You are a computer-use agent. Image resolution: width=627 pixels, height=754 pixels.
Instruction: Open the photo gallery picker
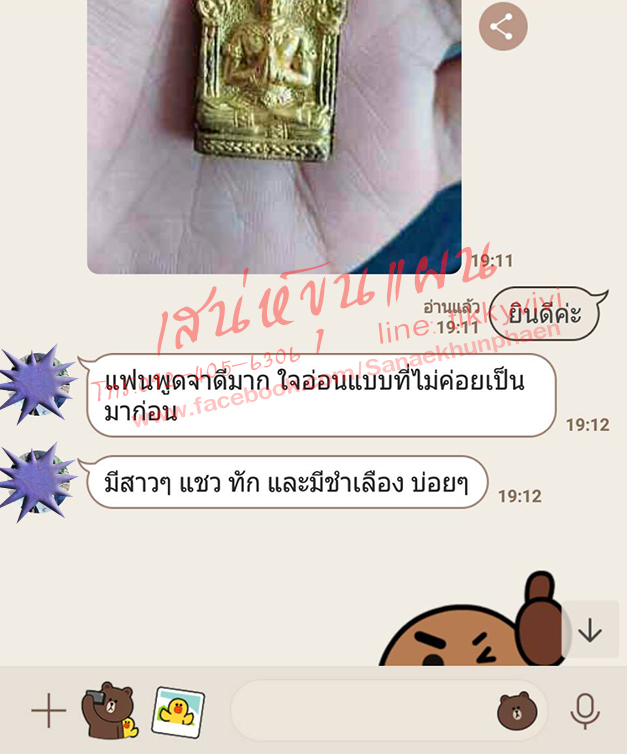pos(178,712)
